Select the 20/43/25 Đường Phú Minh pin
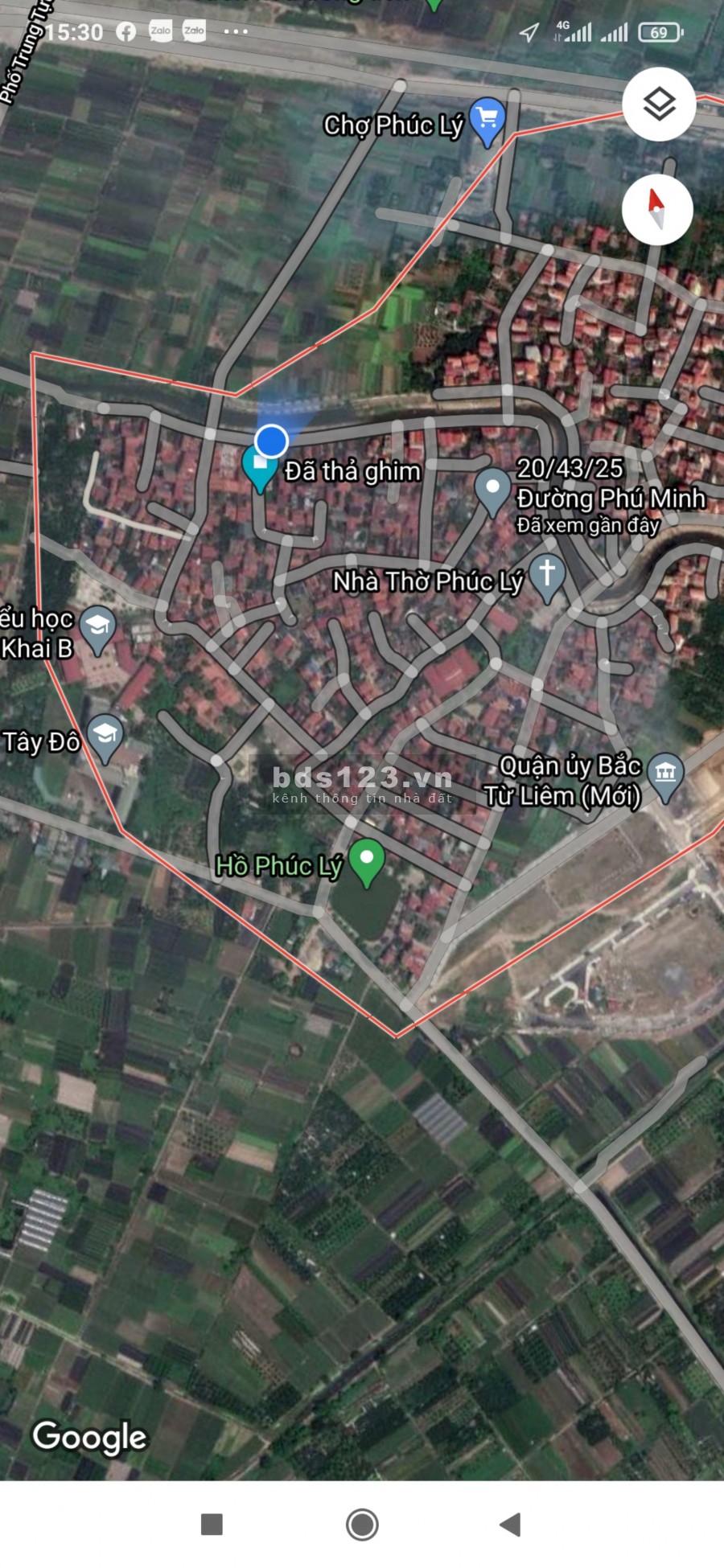Screen dimensions: 724x1568 click(492, 491)
